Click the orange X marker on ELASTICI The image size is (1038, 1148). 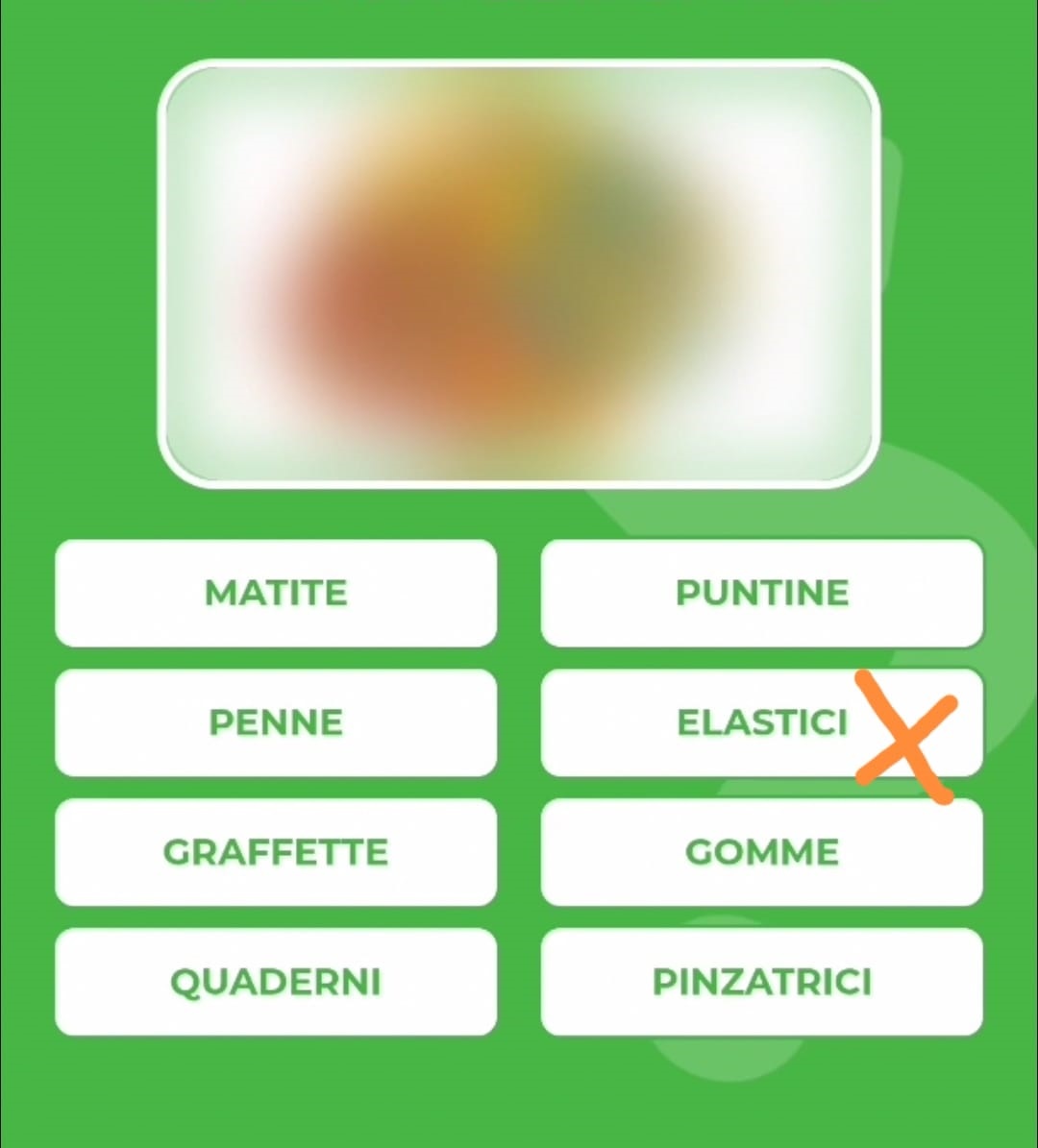click(906, 737)
